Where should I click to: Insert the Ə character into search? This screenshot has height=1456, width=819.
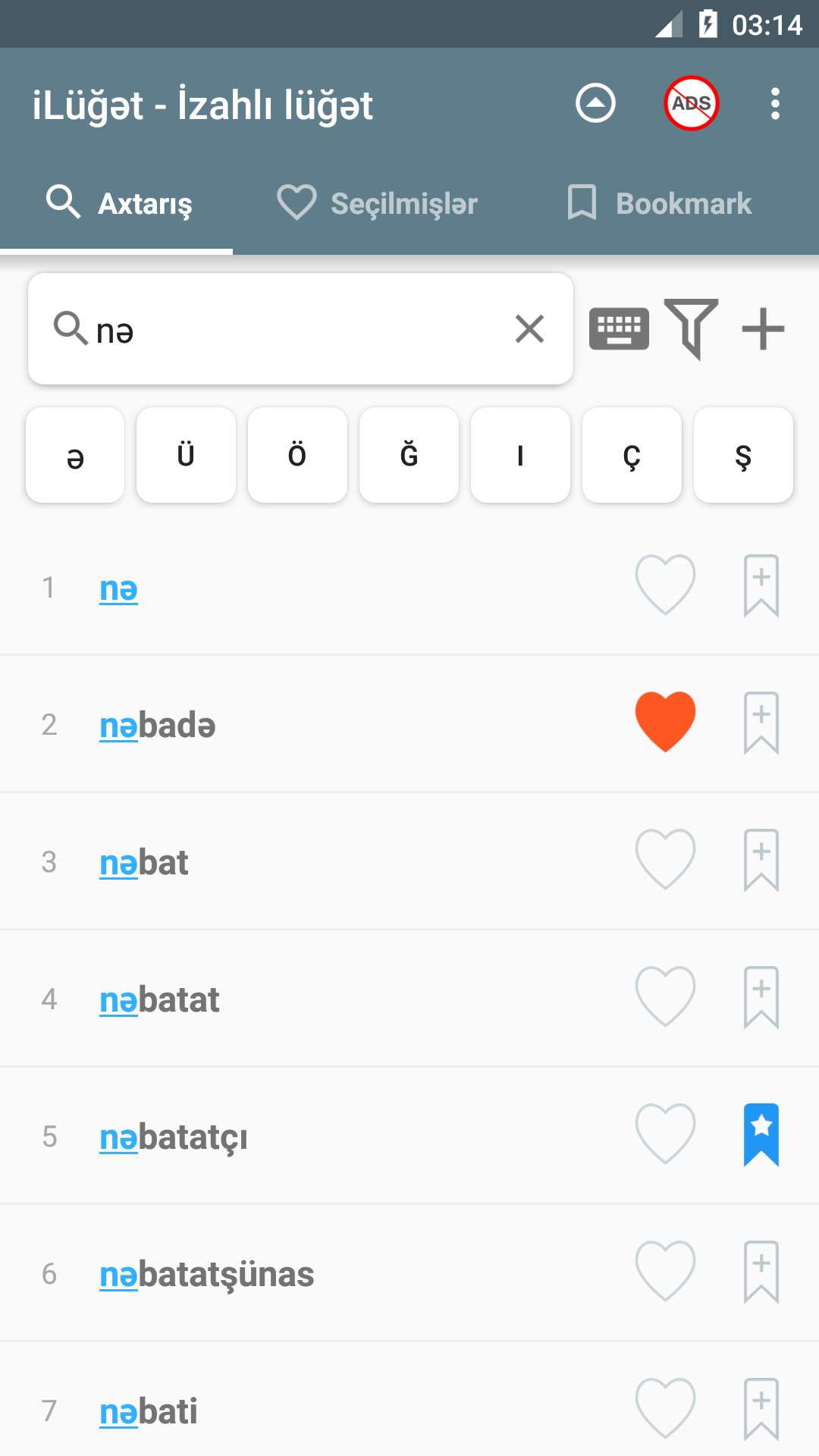74,455
